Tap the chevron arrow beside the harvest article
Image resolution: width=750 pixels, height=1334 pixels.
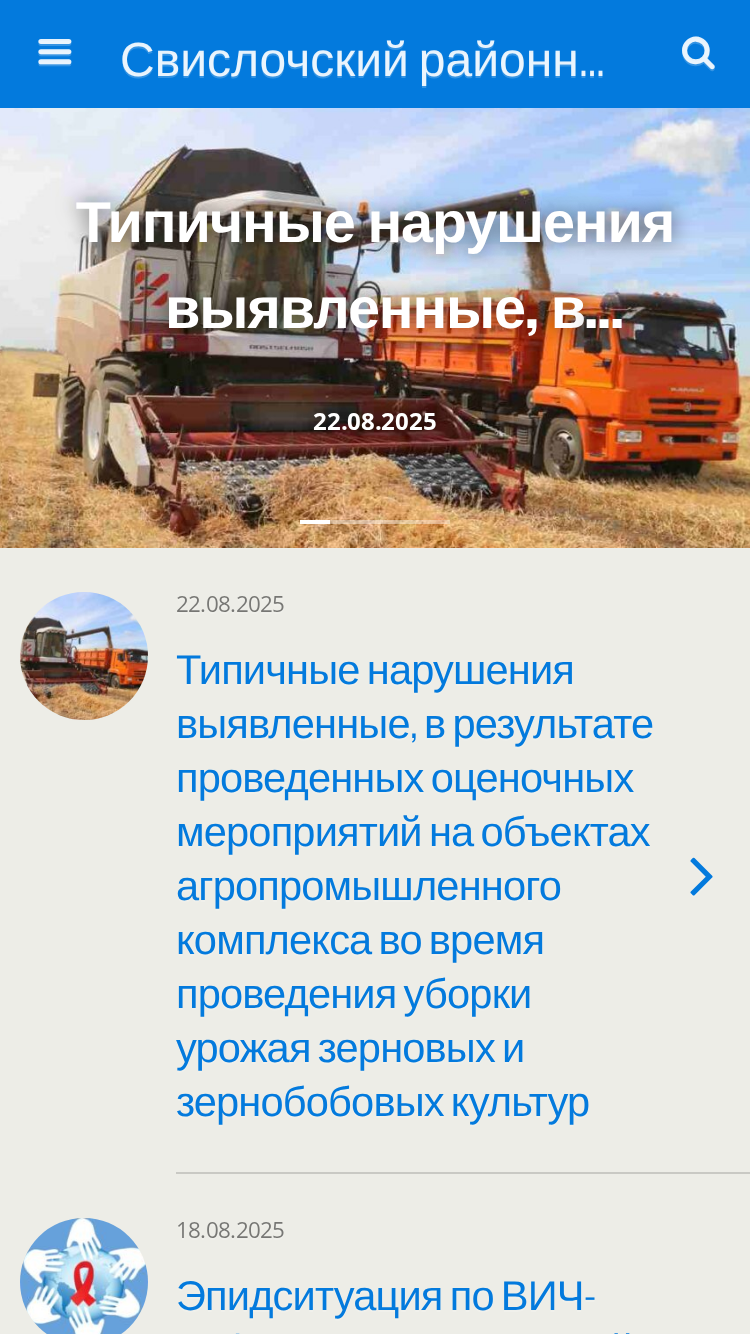pyautogui.click(x=701, y=877)
